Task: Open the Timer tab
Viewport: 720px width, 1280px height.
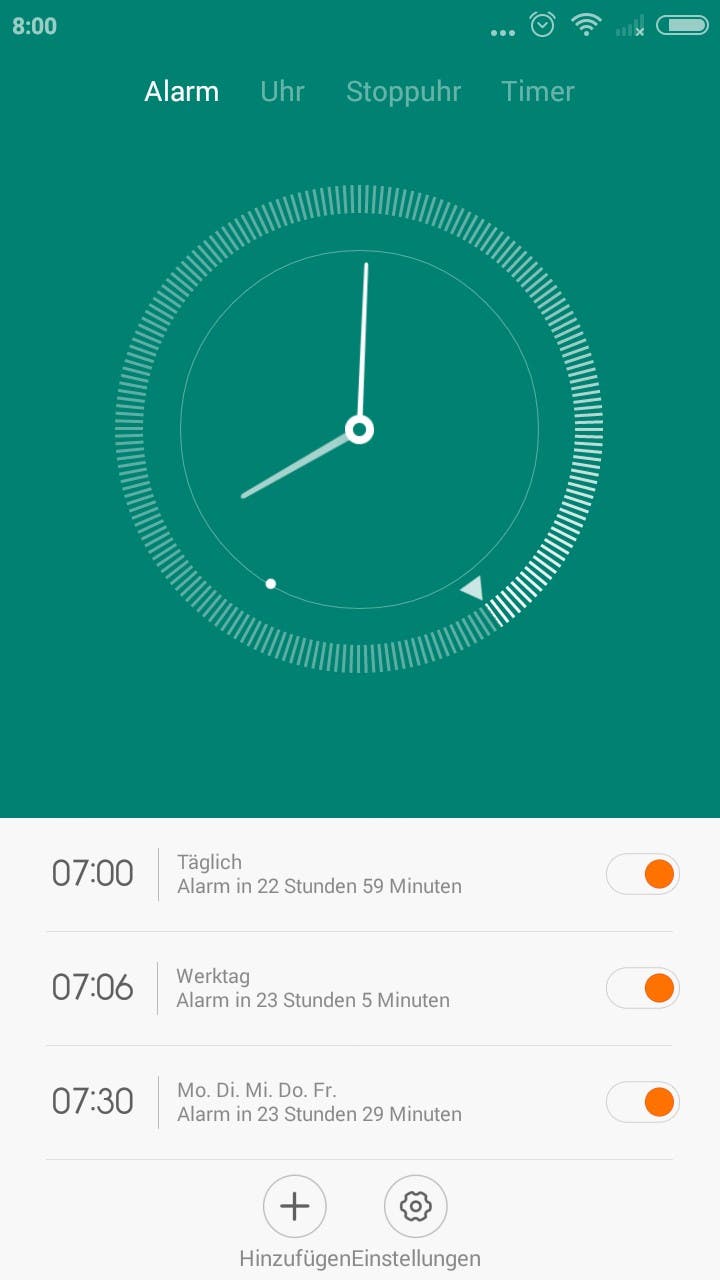Action: tap(538, 91)
